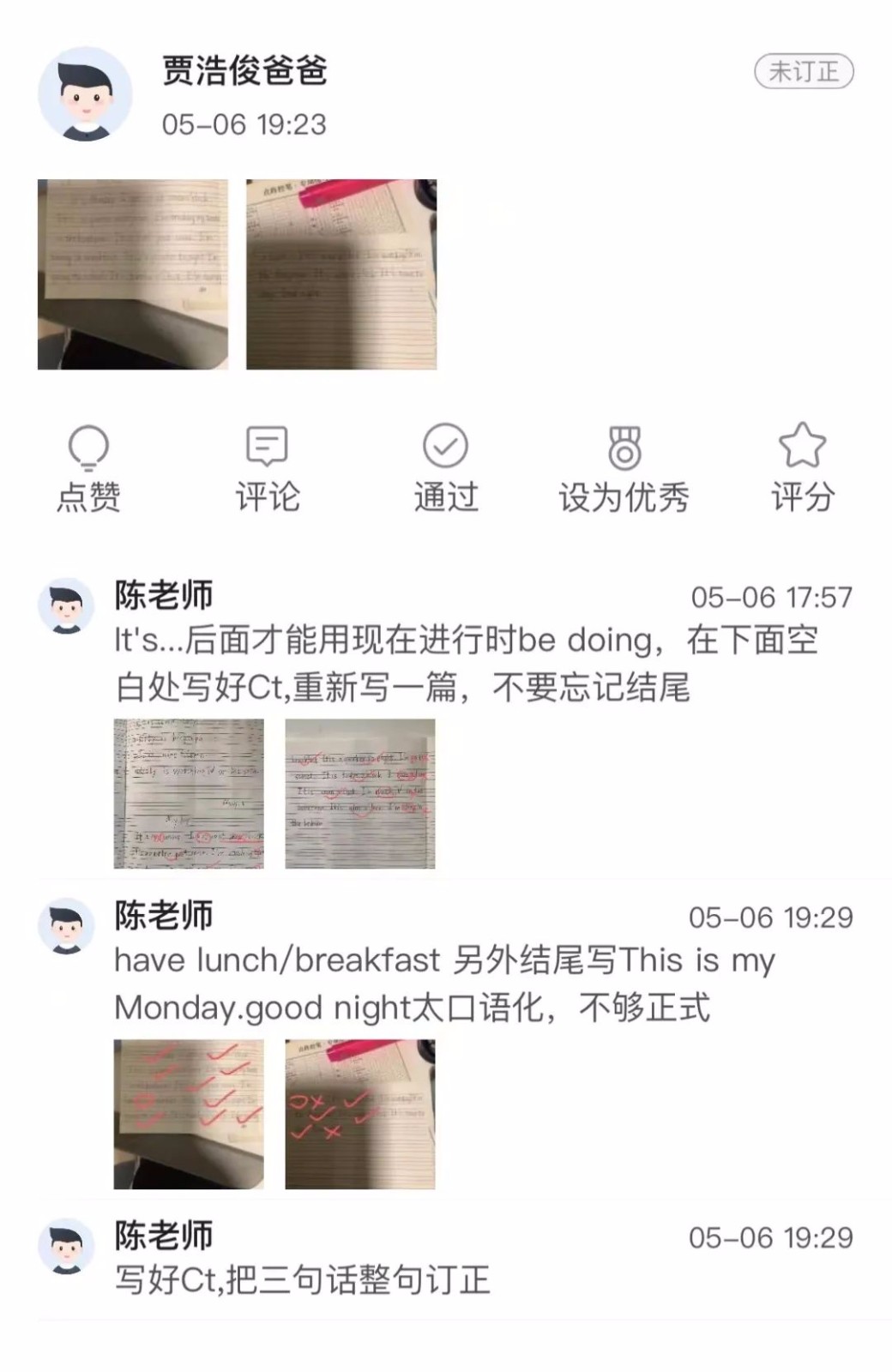Viewport: 892px width, 1372px height.
Task: Open first marked photo in 19:29 comment
Action: point(189,1114)
